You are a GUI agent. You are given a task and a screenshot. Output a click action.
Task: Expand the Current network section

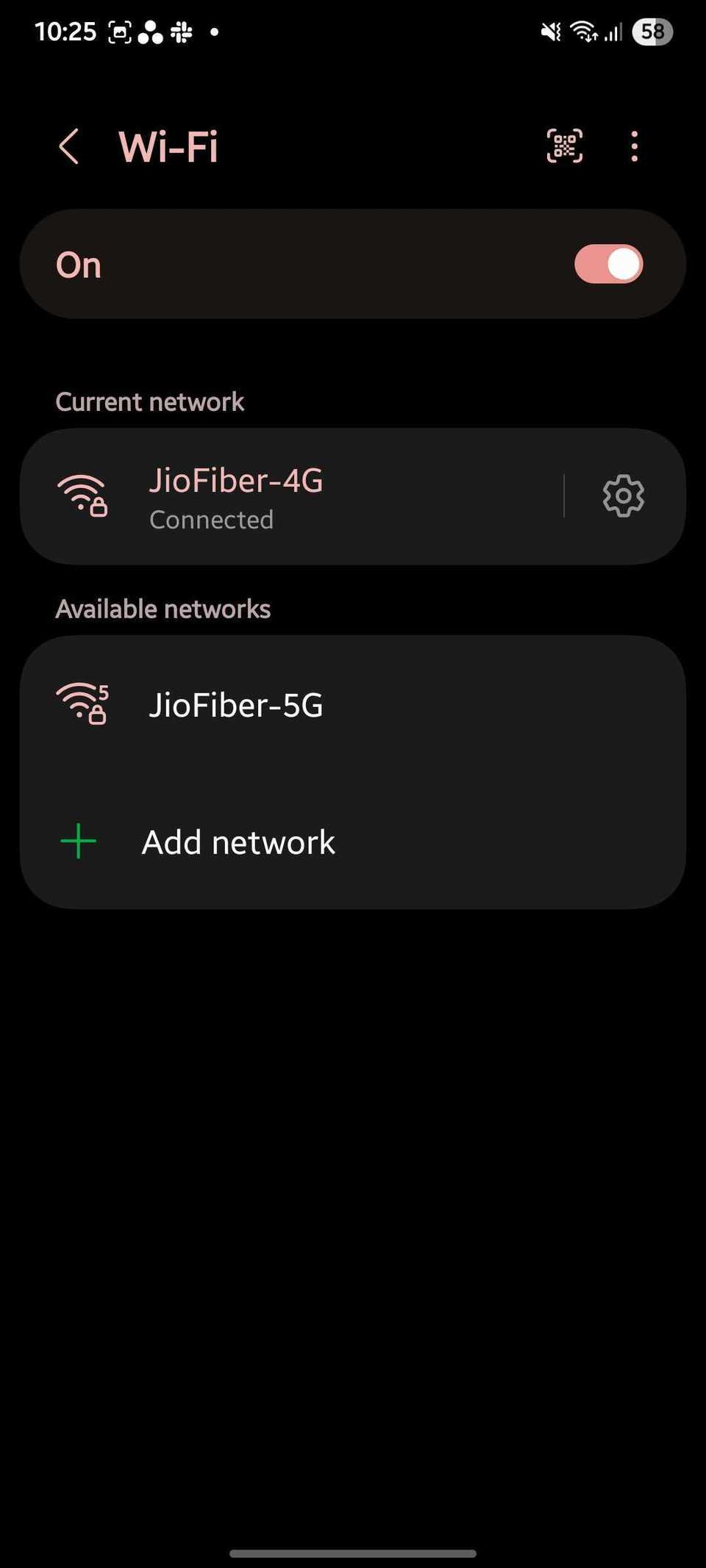[149, 401]
